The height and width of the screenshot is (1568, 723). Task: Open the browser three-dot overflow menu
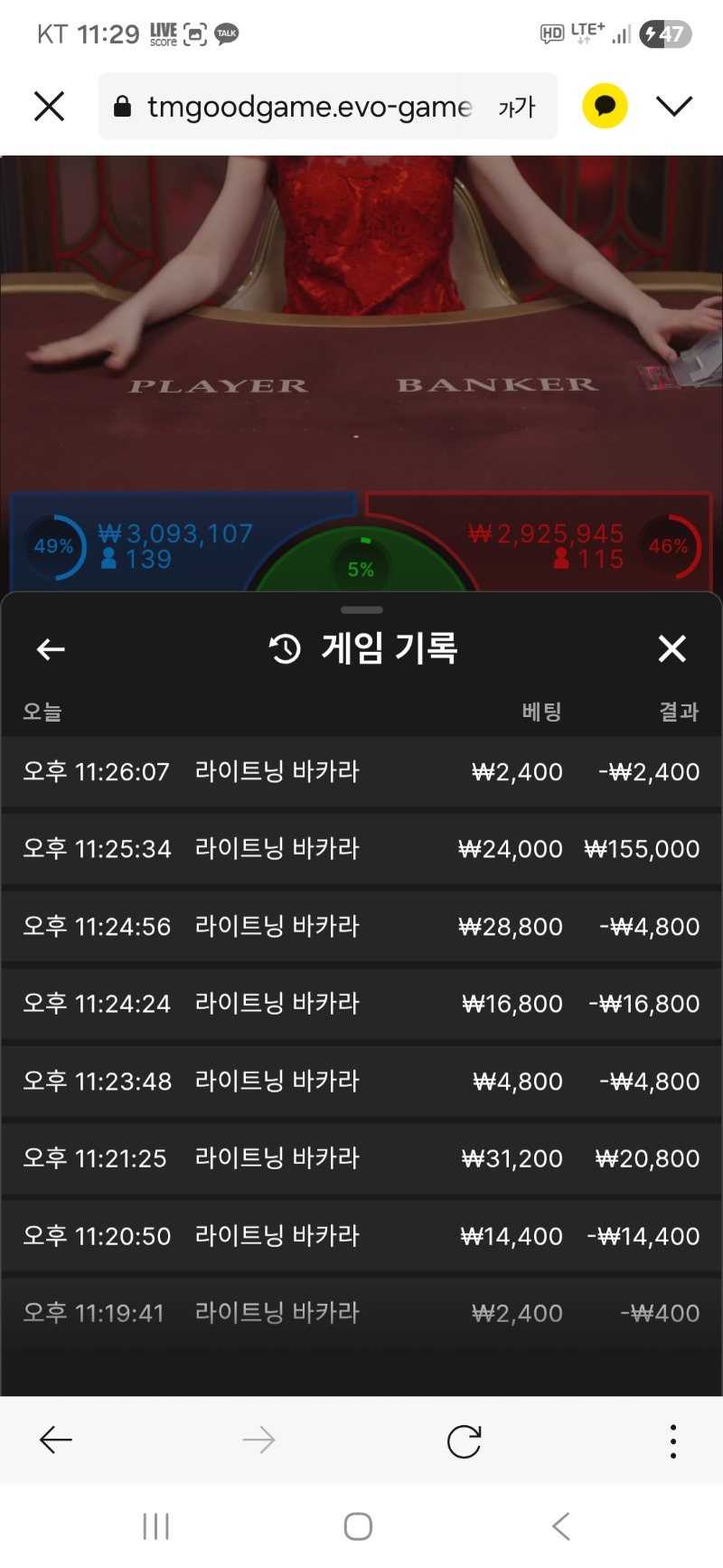672,1440
